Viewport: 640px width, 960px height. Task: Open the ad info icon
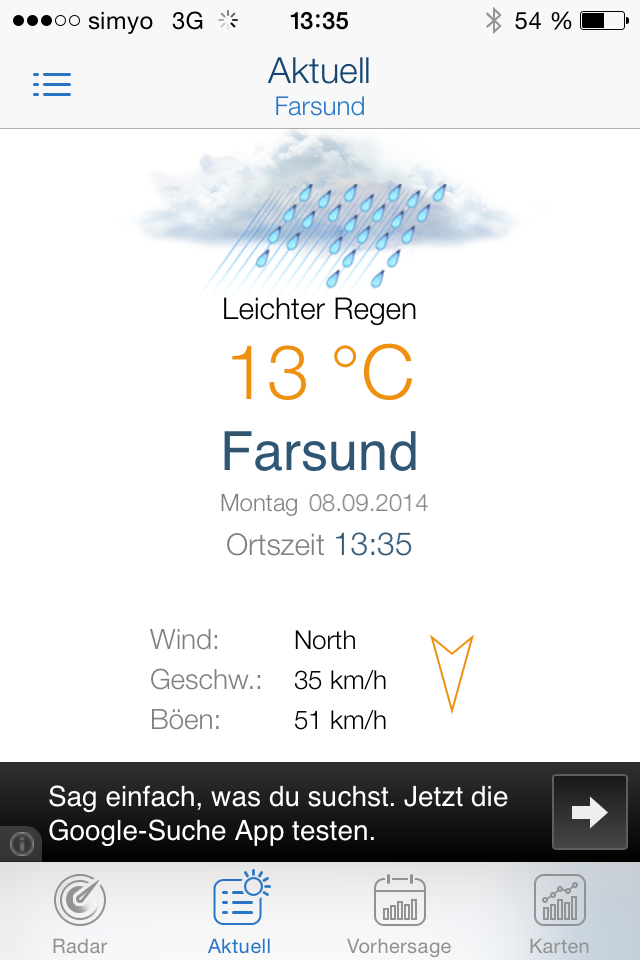pos(22,845)
